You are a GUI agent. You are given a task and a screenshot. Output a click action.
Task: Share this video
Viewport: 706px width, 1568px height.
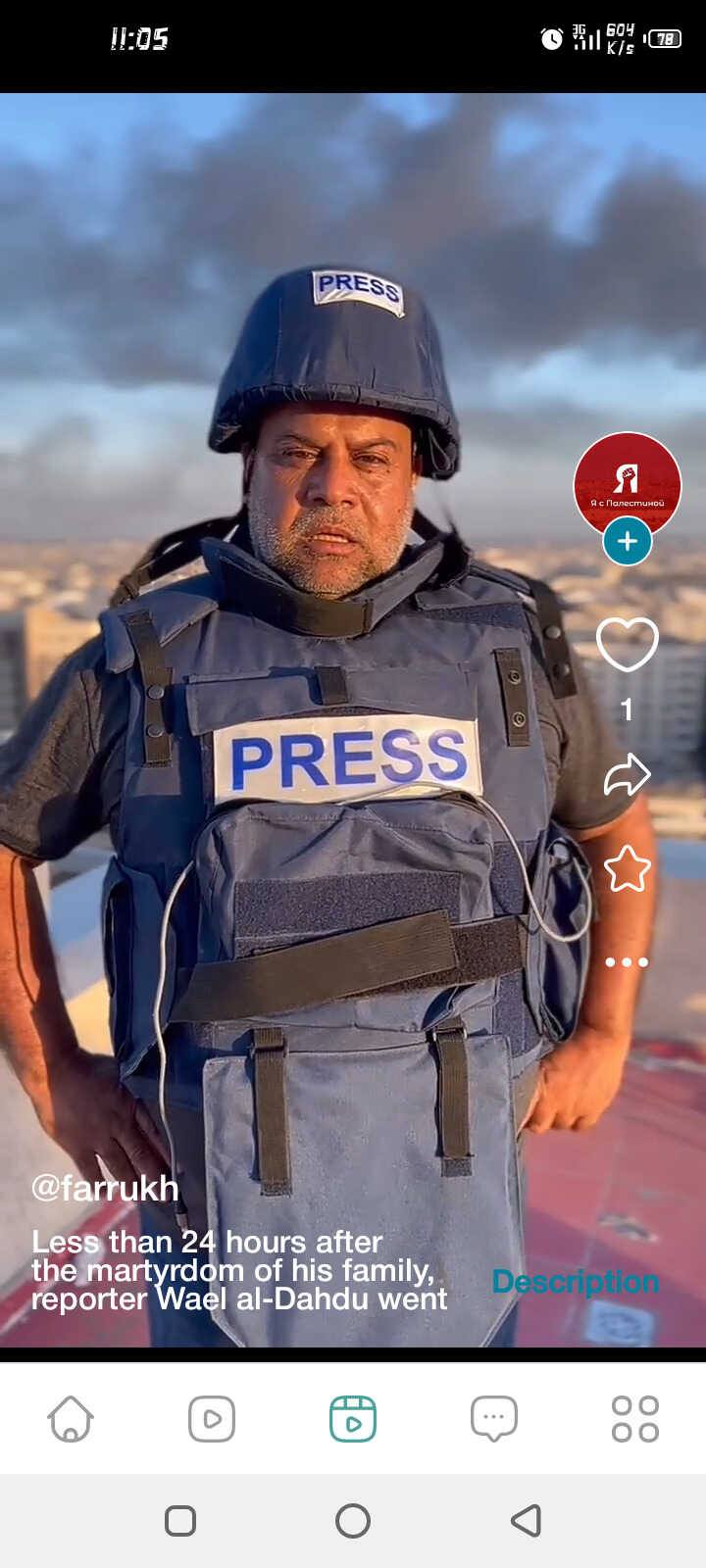click(627, 775)
